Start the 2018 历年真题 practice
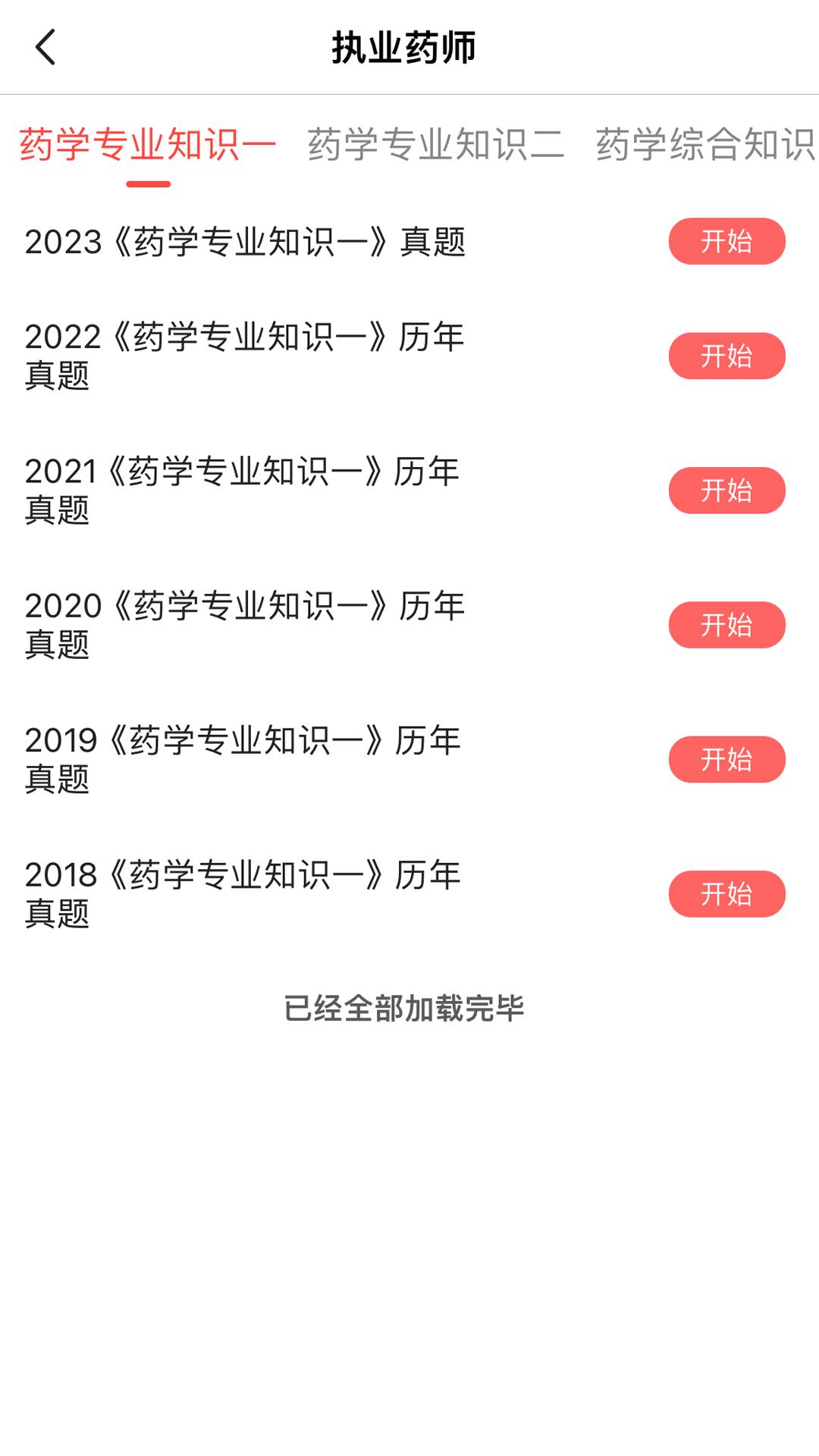This screenshot has width=819, height=1456. point(726,895)
